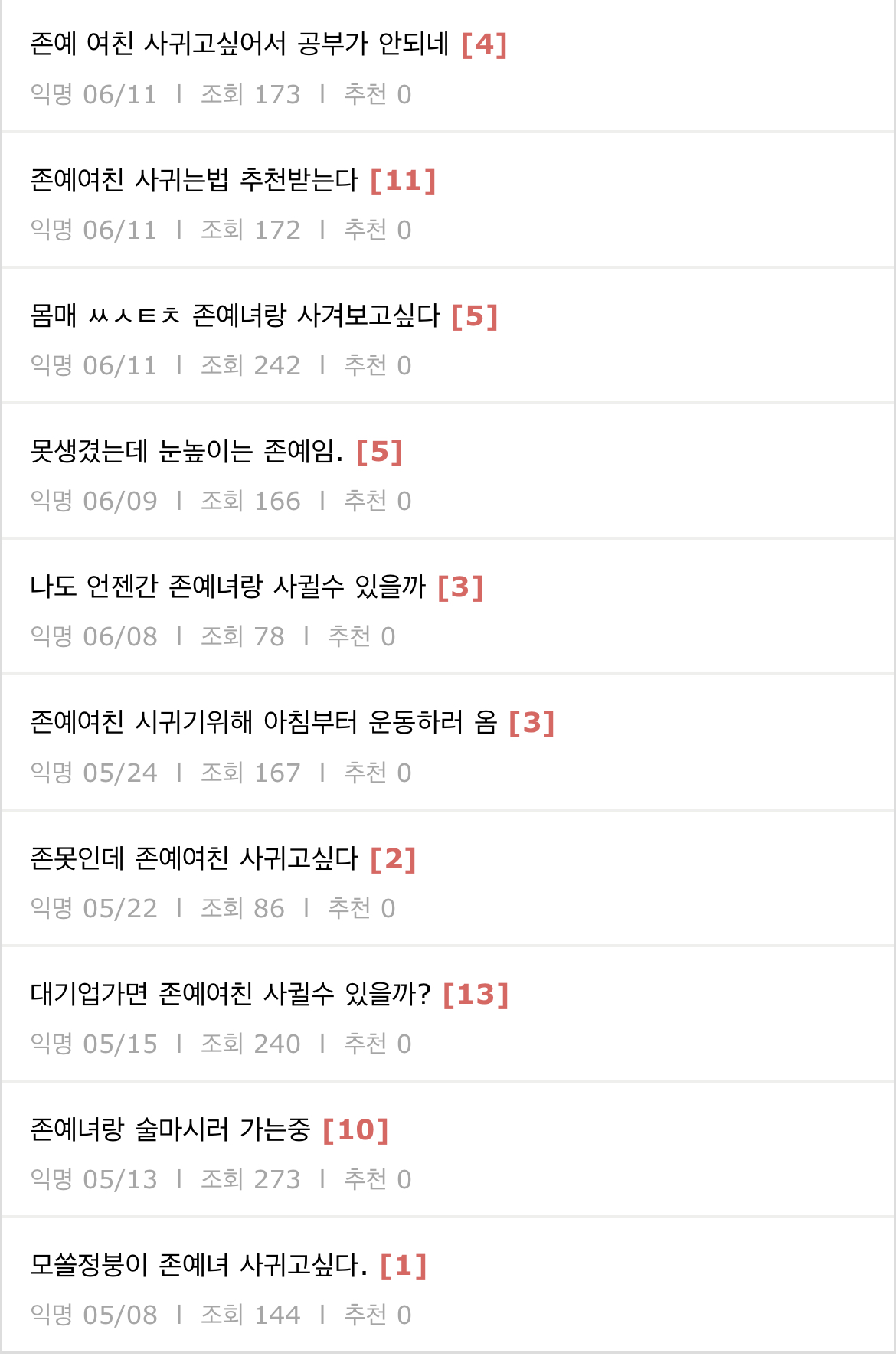Open the '존예여친 사귀는법 추천받는다' post
896x1366 pixels.
(195, 180)
